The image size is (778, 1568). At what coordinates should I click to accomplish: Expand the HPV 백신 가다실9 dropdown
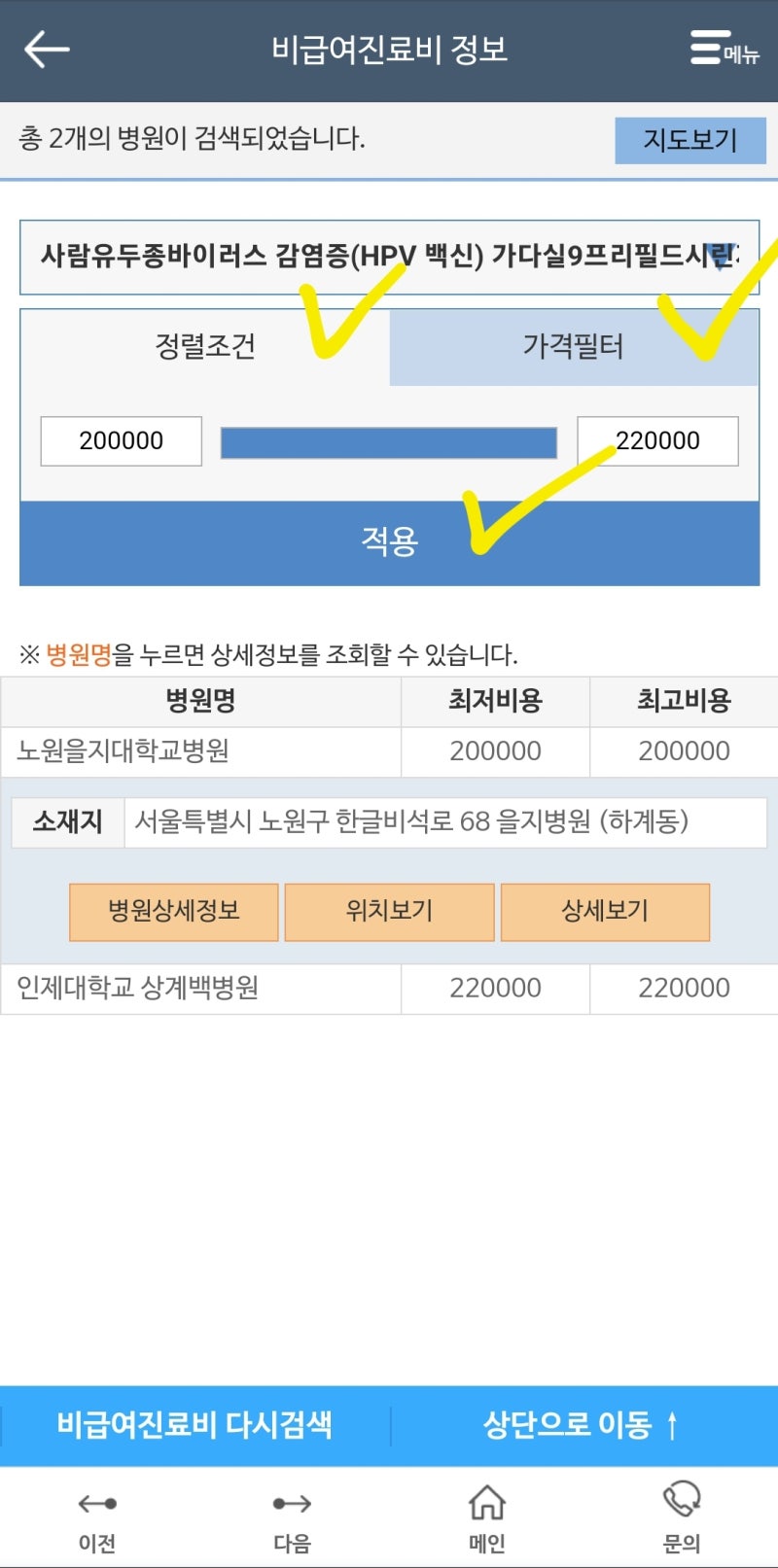(389, 257)
